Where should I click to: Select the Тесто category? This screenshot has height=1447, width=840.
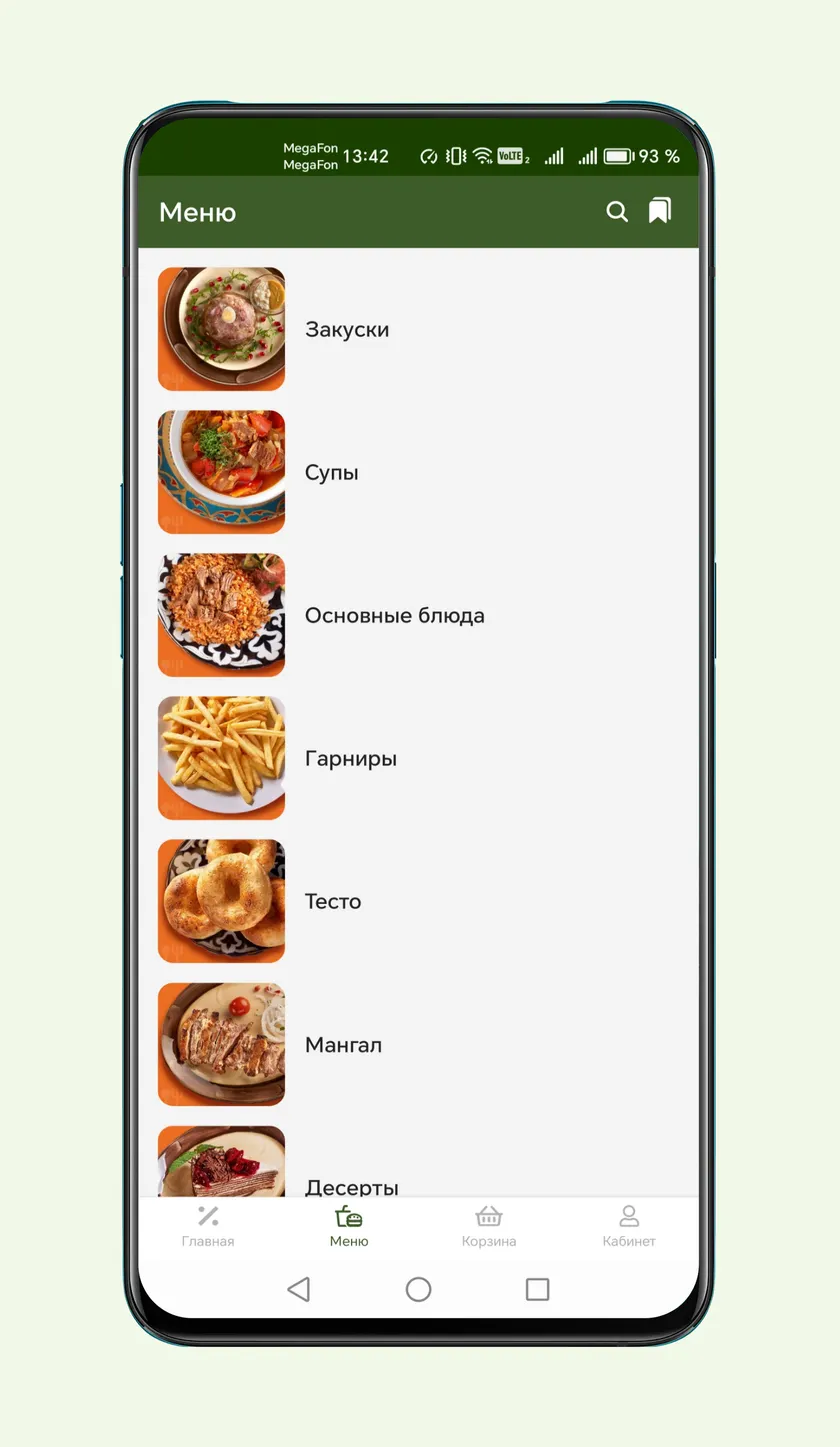point(418,901)
